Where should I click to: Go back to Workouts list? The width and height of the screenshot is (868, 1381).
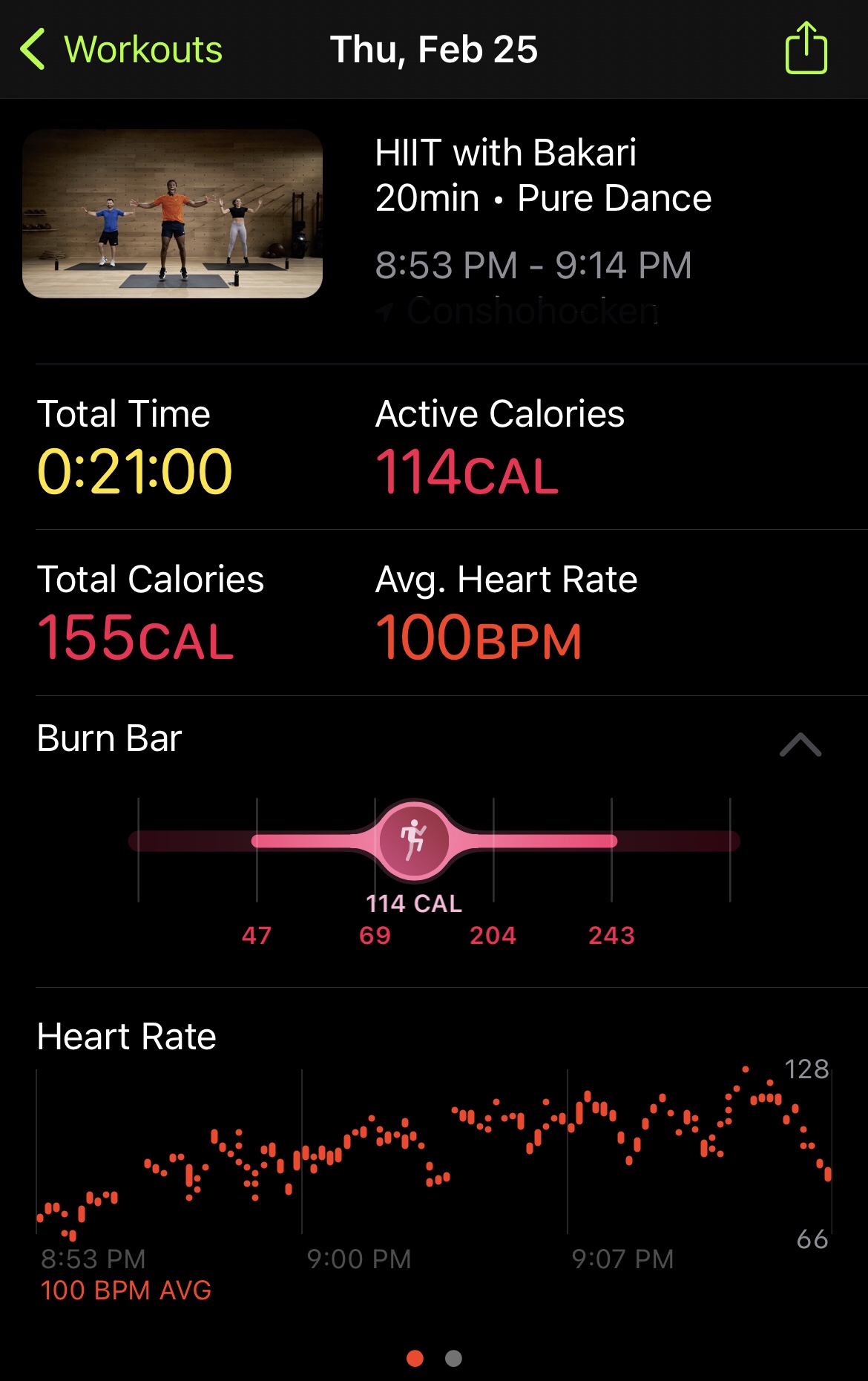coord(122,50)
